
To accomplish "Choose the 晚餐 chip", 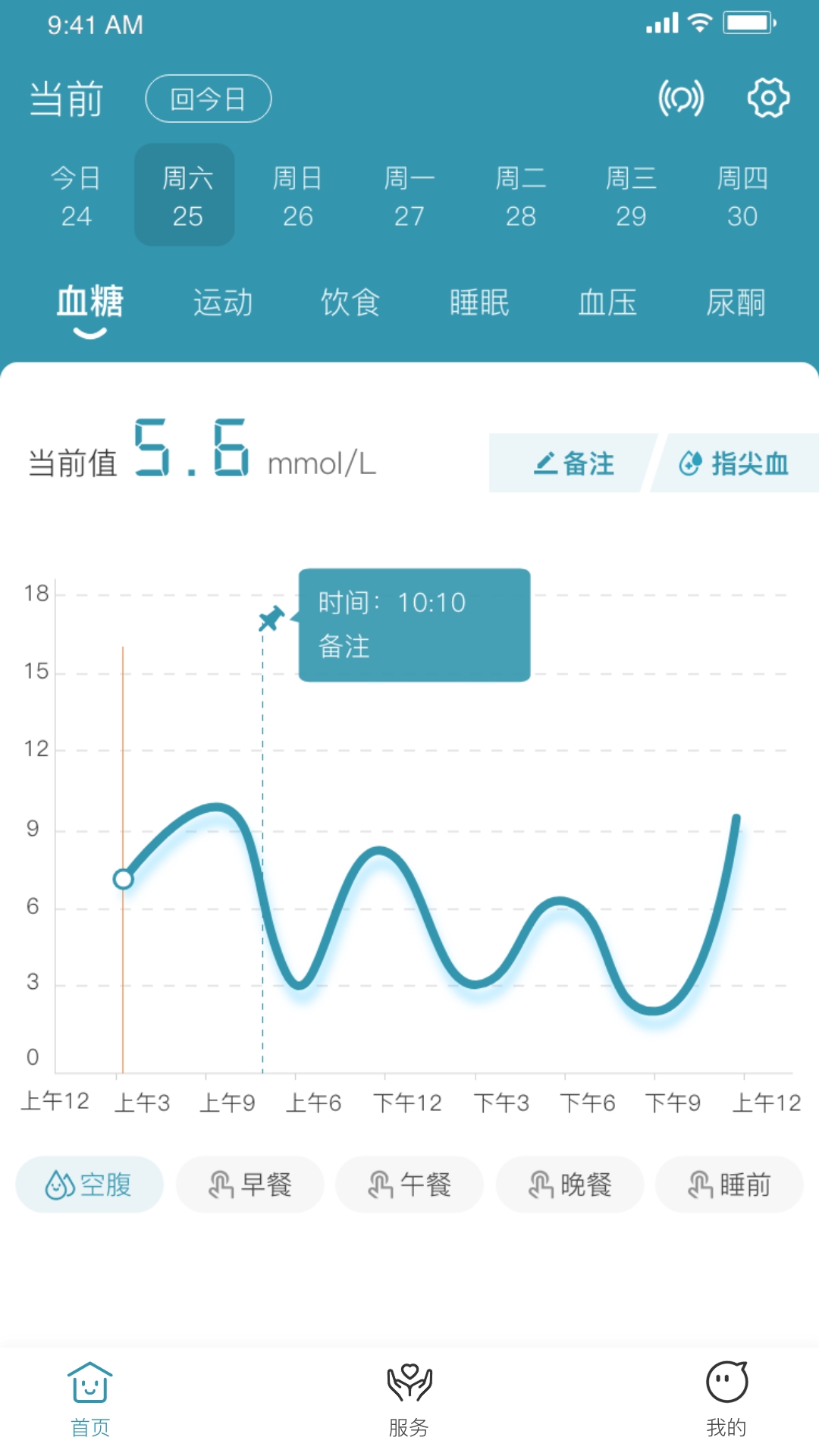I will click(x=570, y=1185).
